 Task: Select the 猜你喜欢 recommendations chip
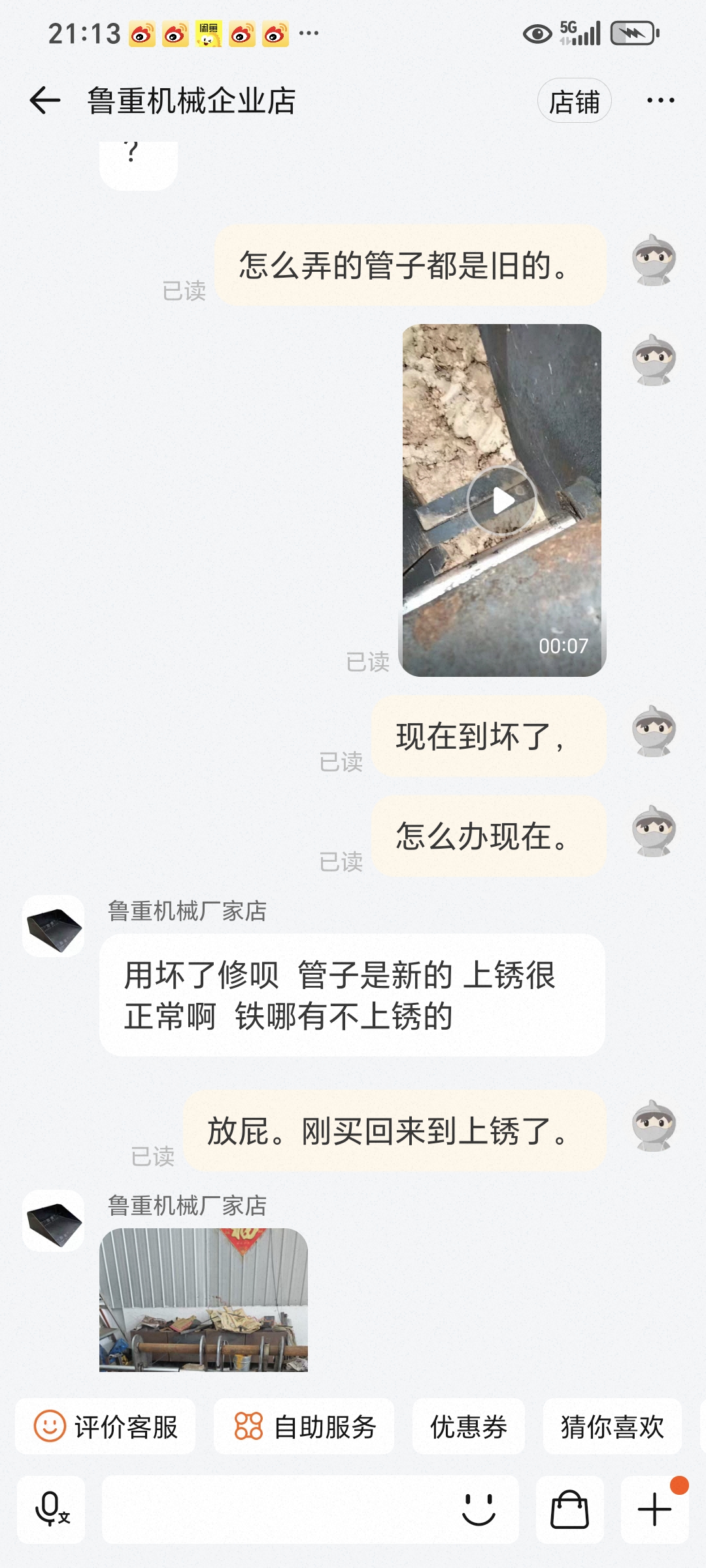tap(613, 1426)
